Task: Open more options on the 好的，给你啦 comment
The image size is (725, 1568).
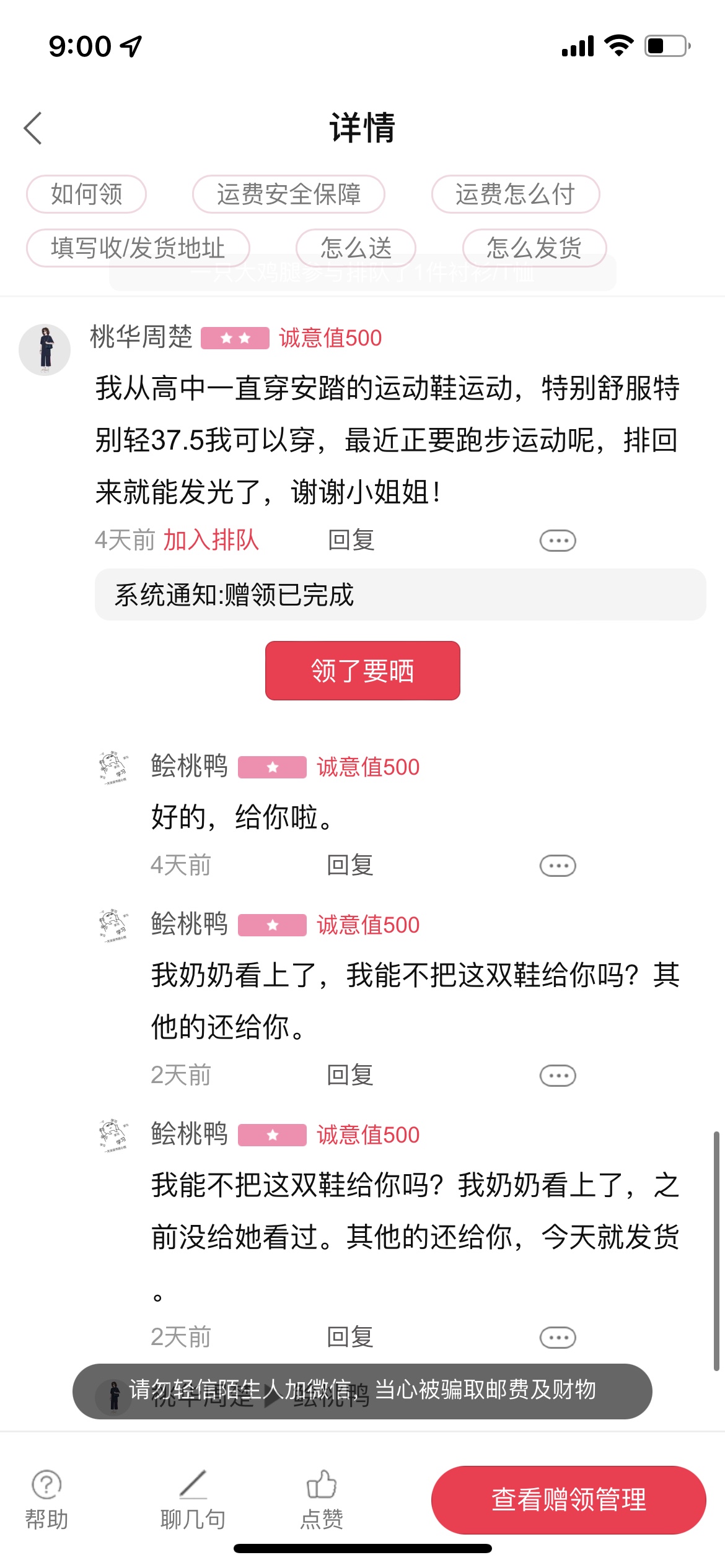Action: (x=558, y=865)
